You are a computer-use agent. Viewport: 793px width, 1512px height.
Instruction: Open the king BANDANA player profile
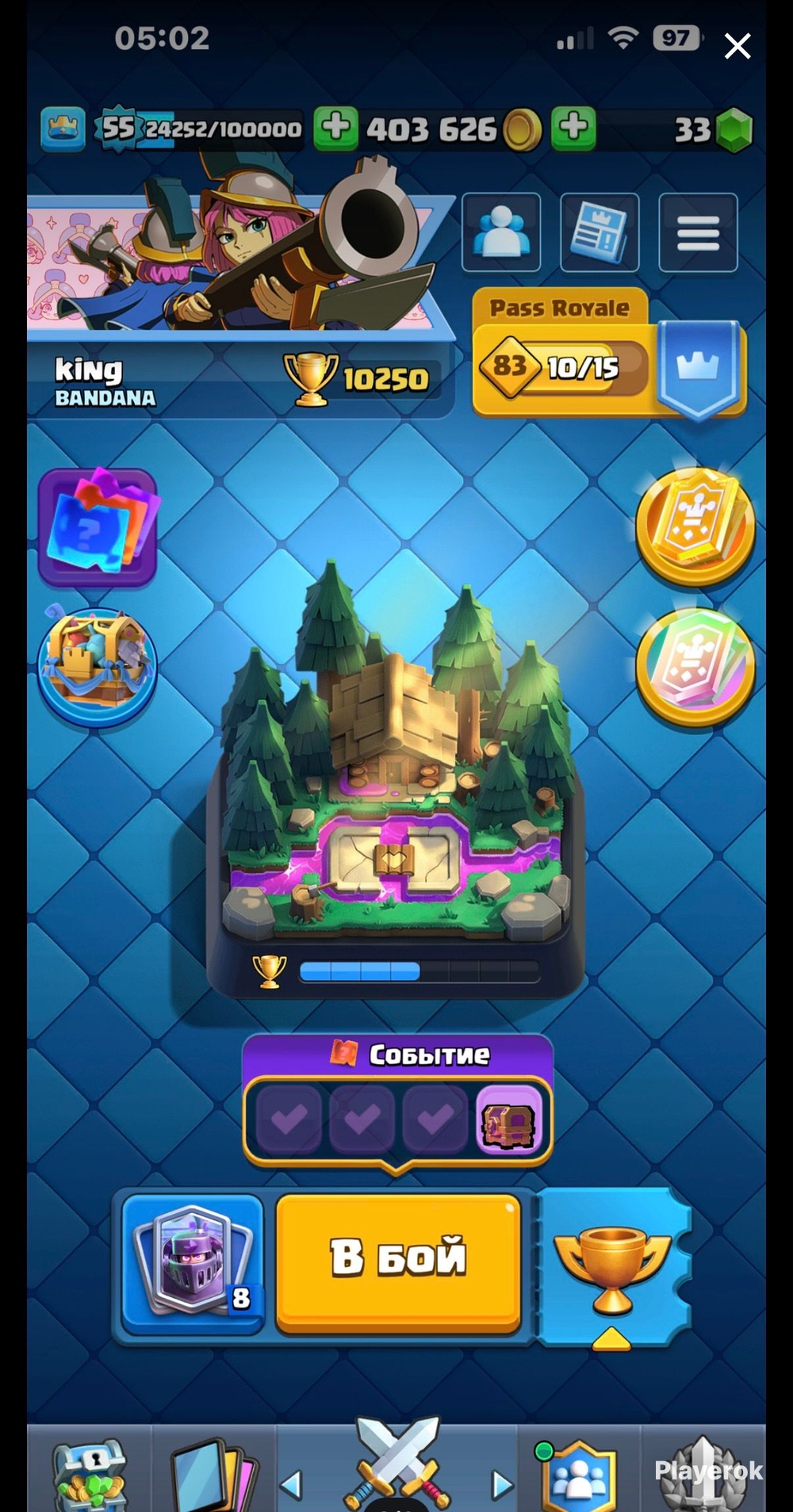tap(239, 380)
